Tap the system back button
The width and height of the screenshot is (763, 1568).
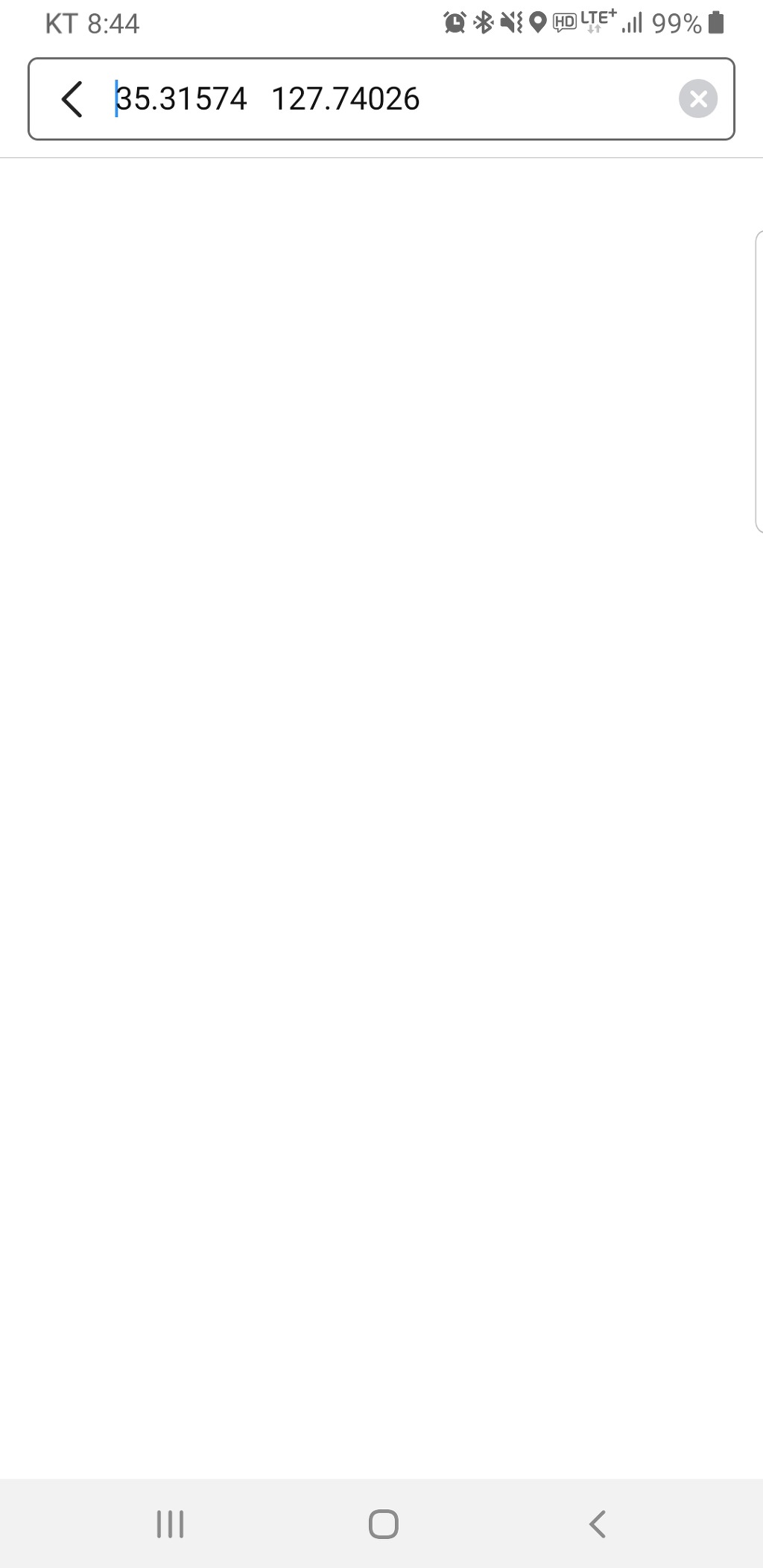click(597, 1524)
